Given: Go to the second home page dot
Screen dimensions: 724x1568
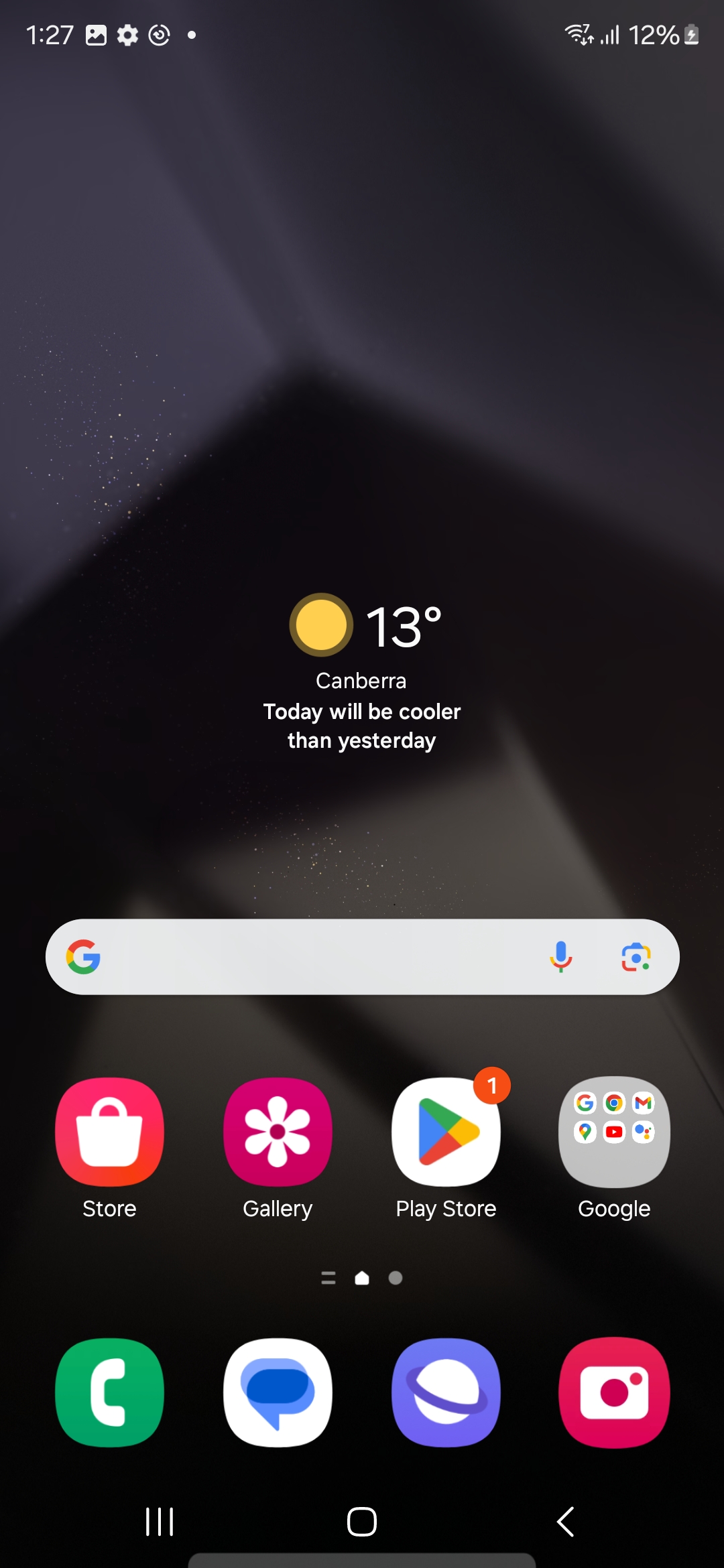Looking at the screenshot, I should (396, 1278).
